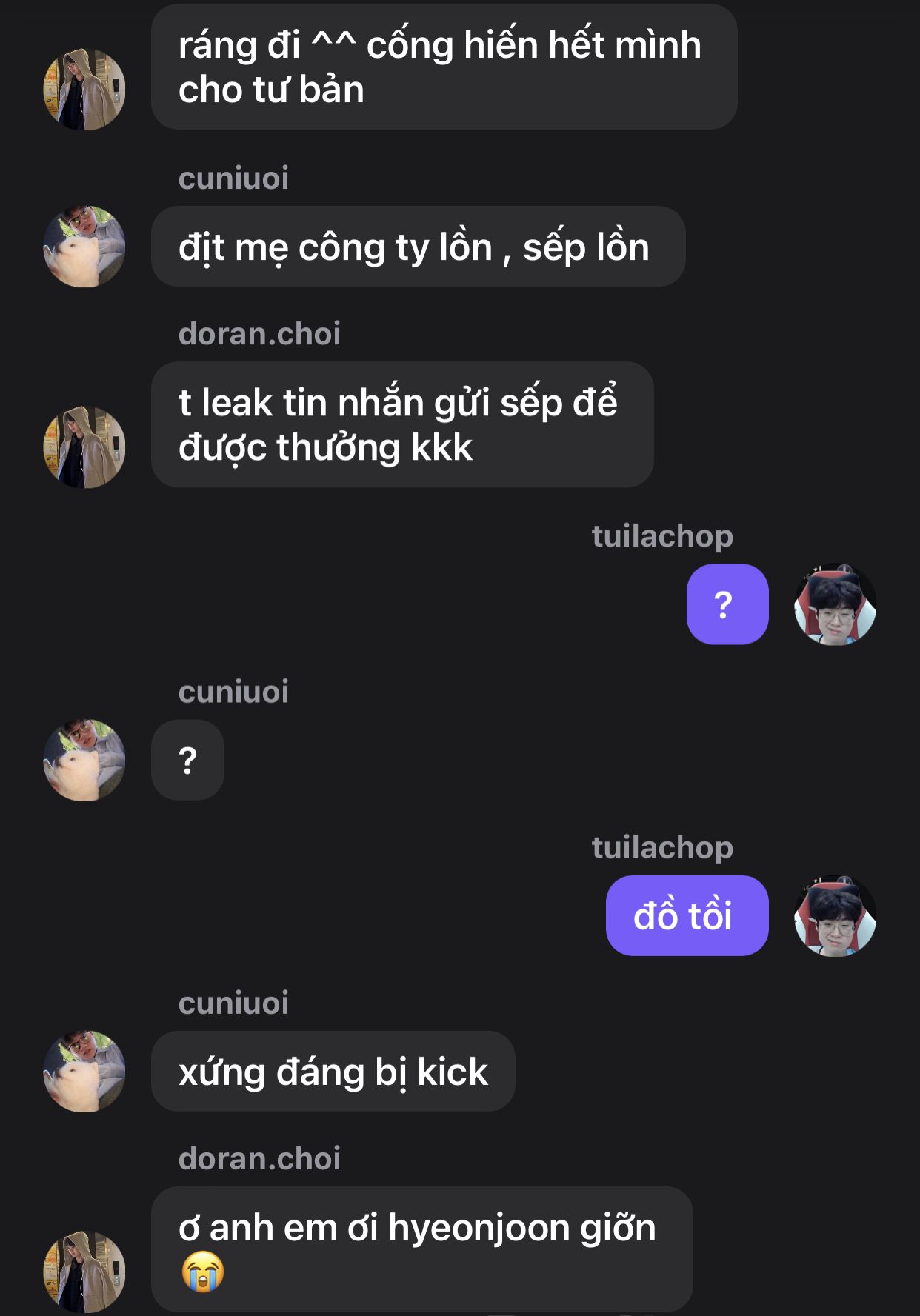
Task: Tap cuniuoi's avatar beside "địt mẹ công ty" message
Action: coord(84,247)
